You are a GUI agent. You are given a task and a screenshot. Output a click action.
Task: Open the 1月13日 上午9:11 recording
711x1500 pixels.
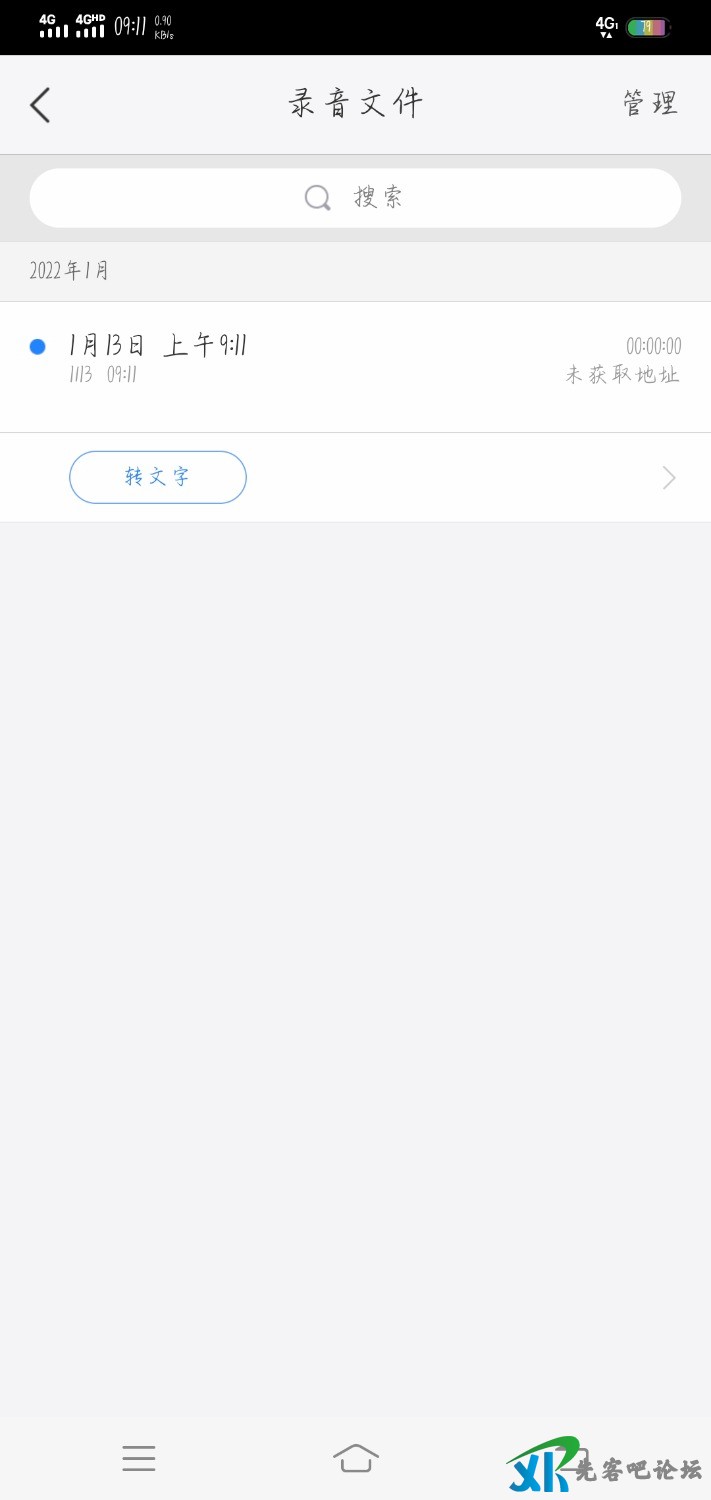(x=300, y=360)
